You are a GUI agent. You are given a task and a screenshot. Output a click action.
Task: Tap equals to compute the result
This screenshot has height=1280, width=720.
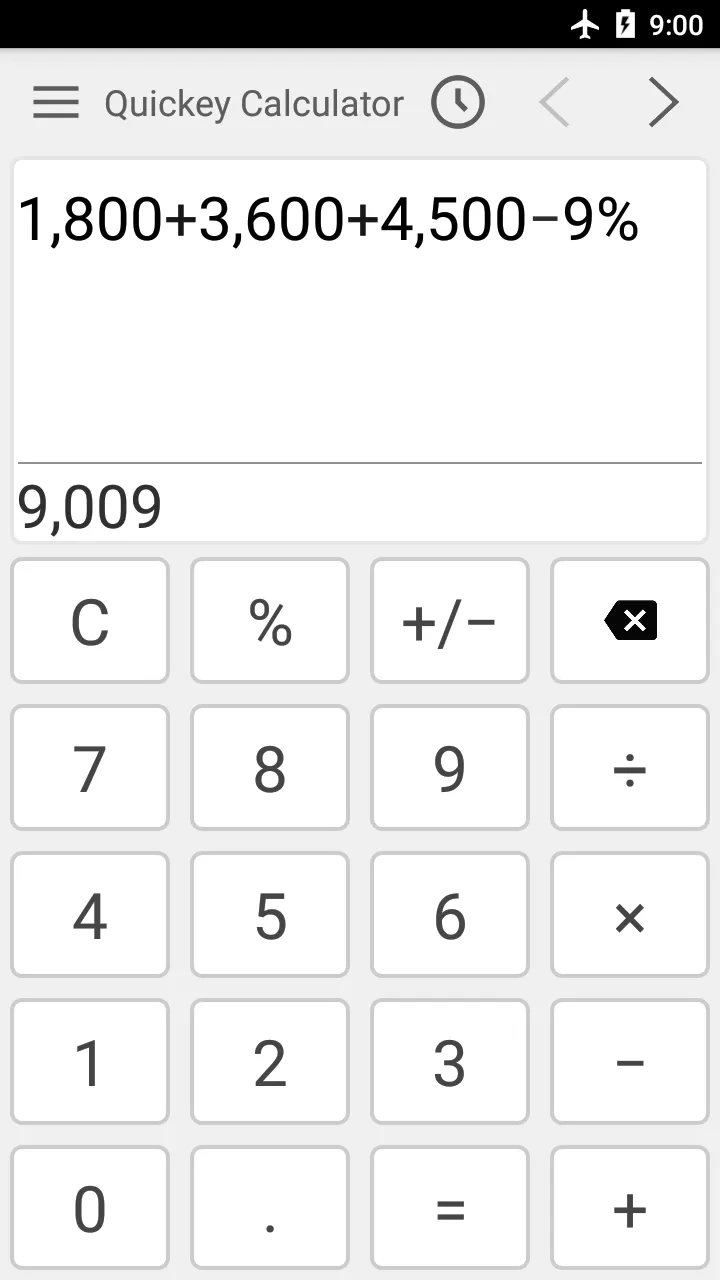point(449,1208)
